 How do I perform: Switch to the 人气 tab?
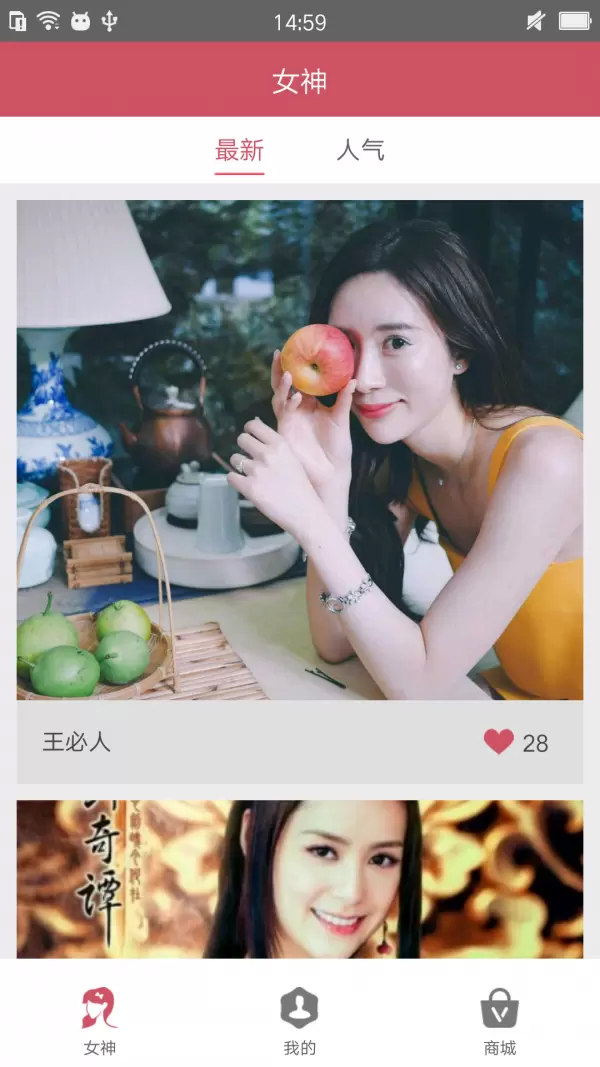pos(360,151)
